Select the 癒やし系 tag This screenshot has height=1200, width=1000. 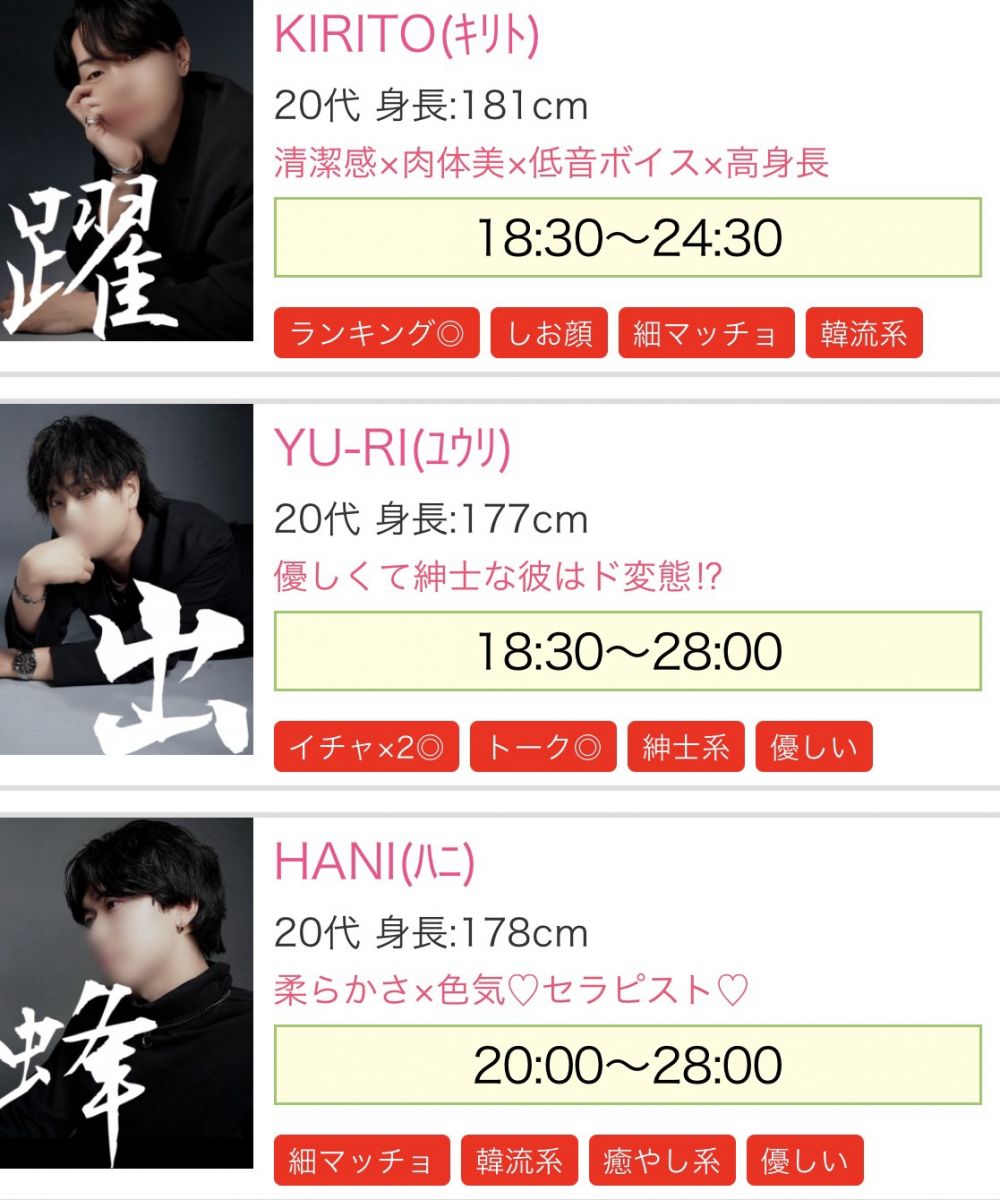click(662, 1161)
